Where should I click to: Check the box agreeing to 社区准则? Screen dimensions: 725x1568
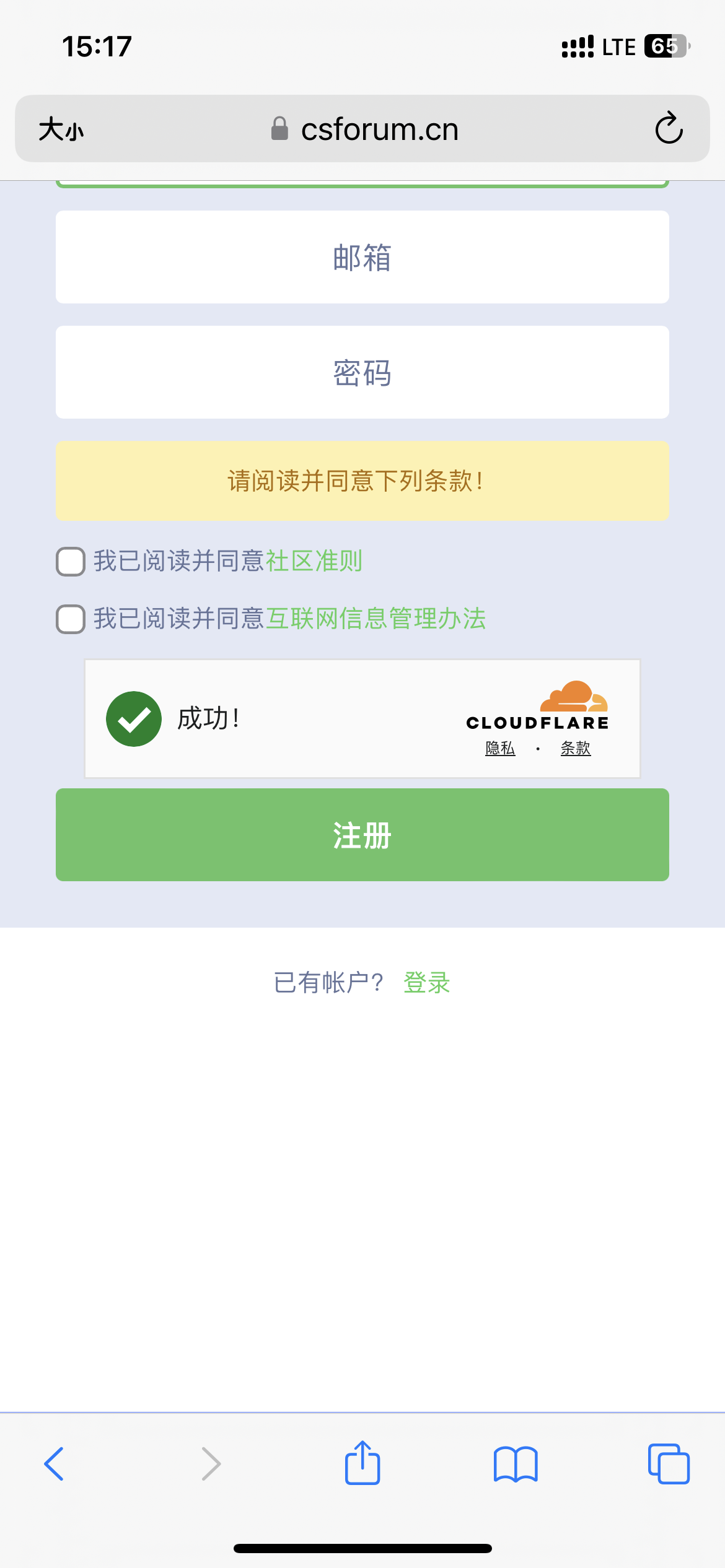click(x=71, y=562)
